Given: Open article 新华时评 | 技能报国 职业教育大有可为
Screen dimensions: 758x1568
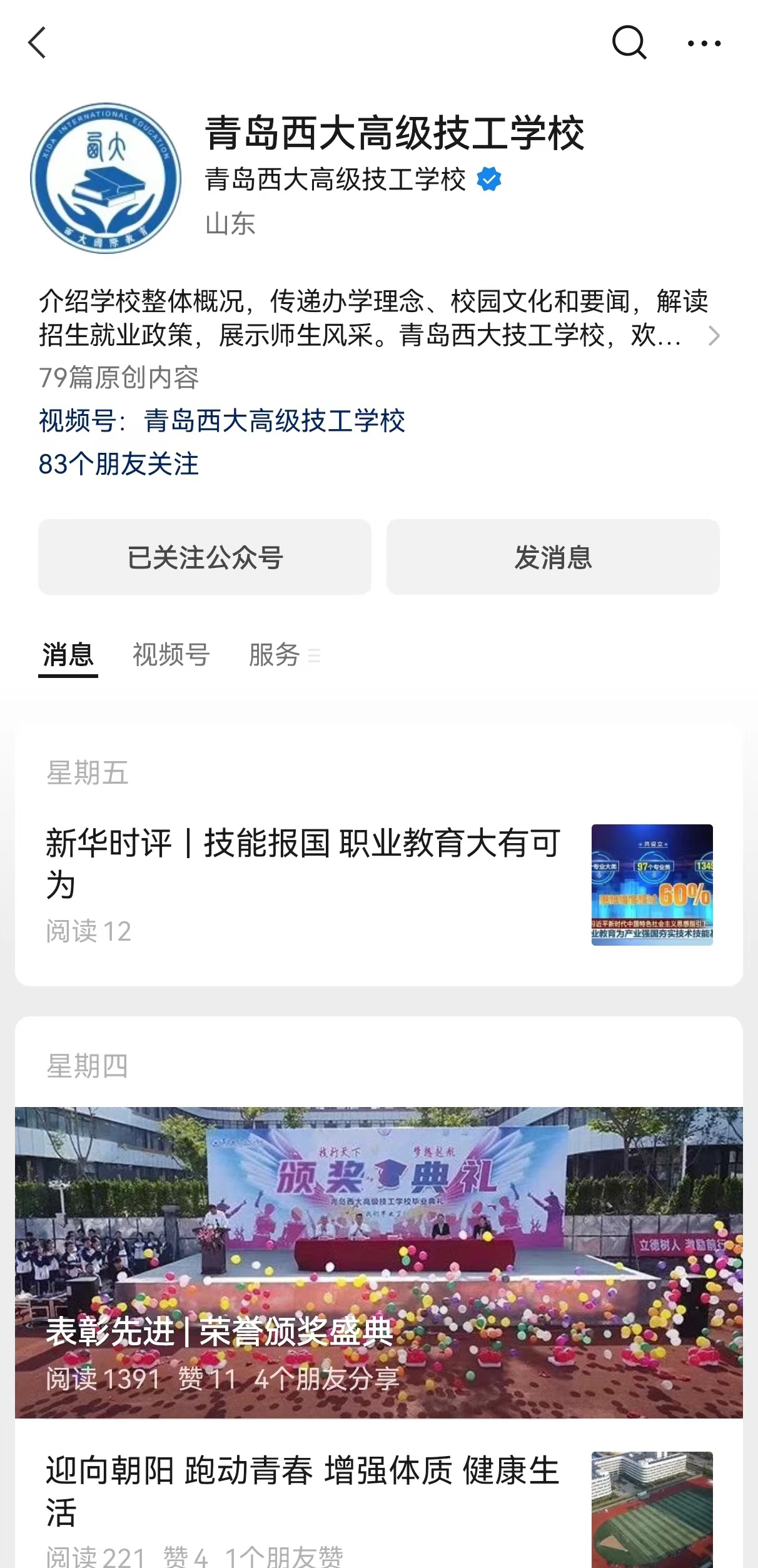Looking at the screenshot, I should pos(303,864).
